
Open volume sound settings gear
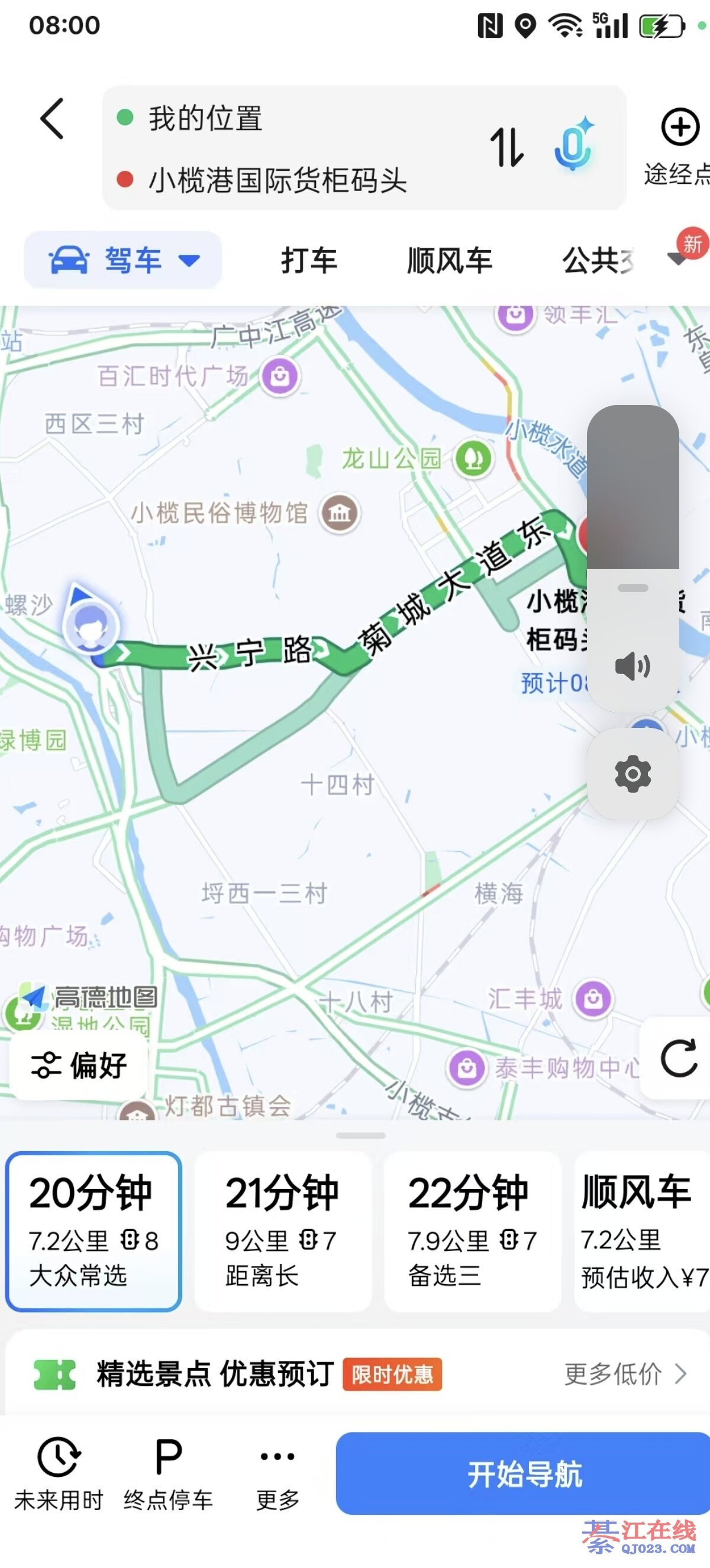(x=632, y=773)
